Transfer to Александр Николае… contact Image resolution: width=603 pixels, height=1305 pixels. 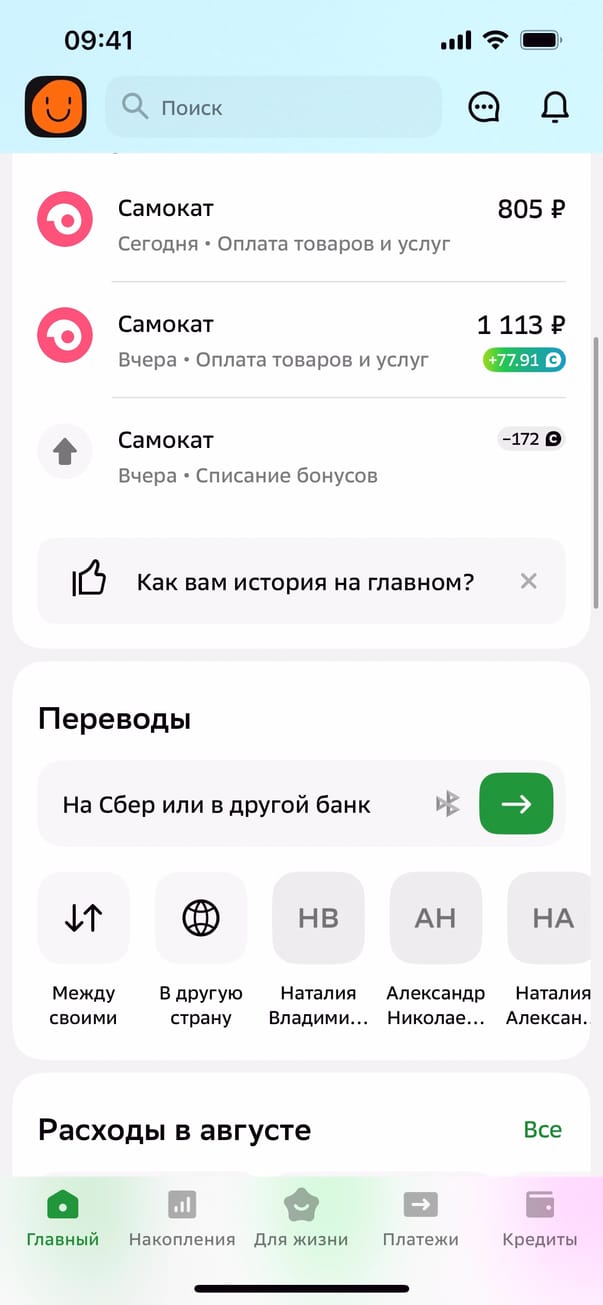[x=435, y=950]
